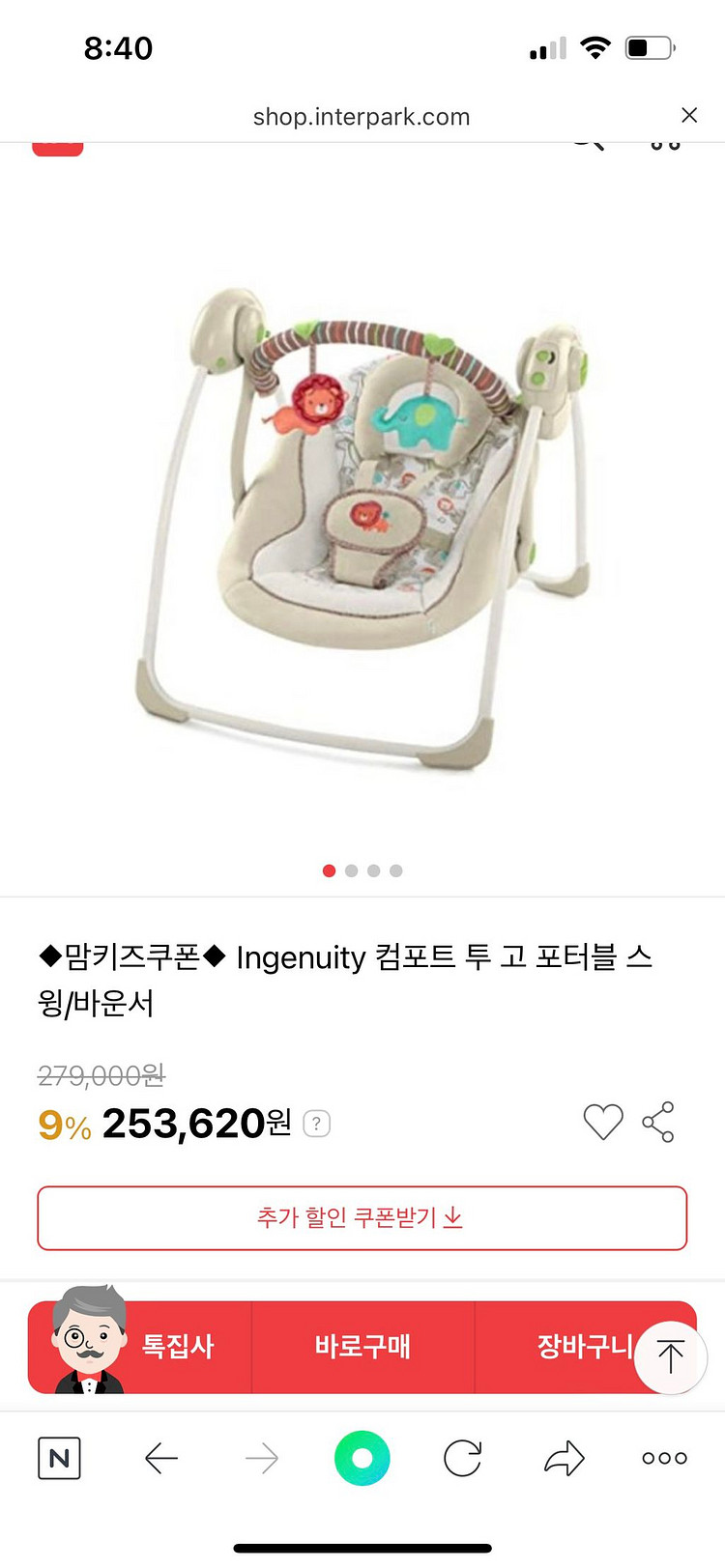Navigate back to the previous page
The height and width of the screenshot is (1568, 725).
coord(160,1458)
